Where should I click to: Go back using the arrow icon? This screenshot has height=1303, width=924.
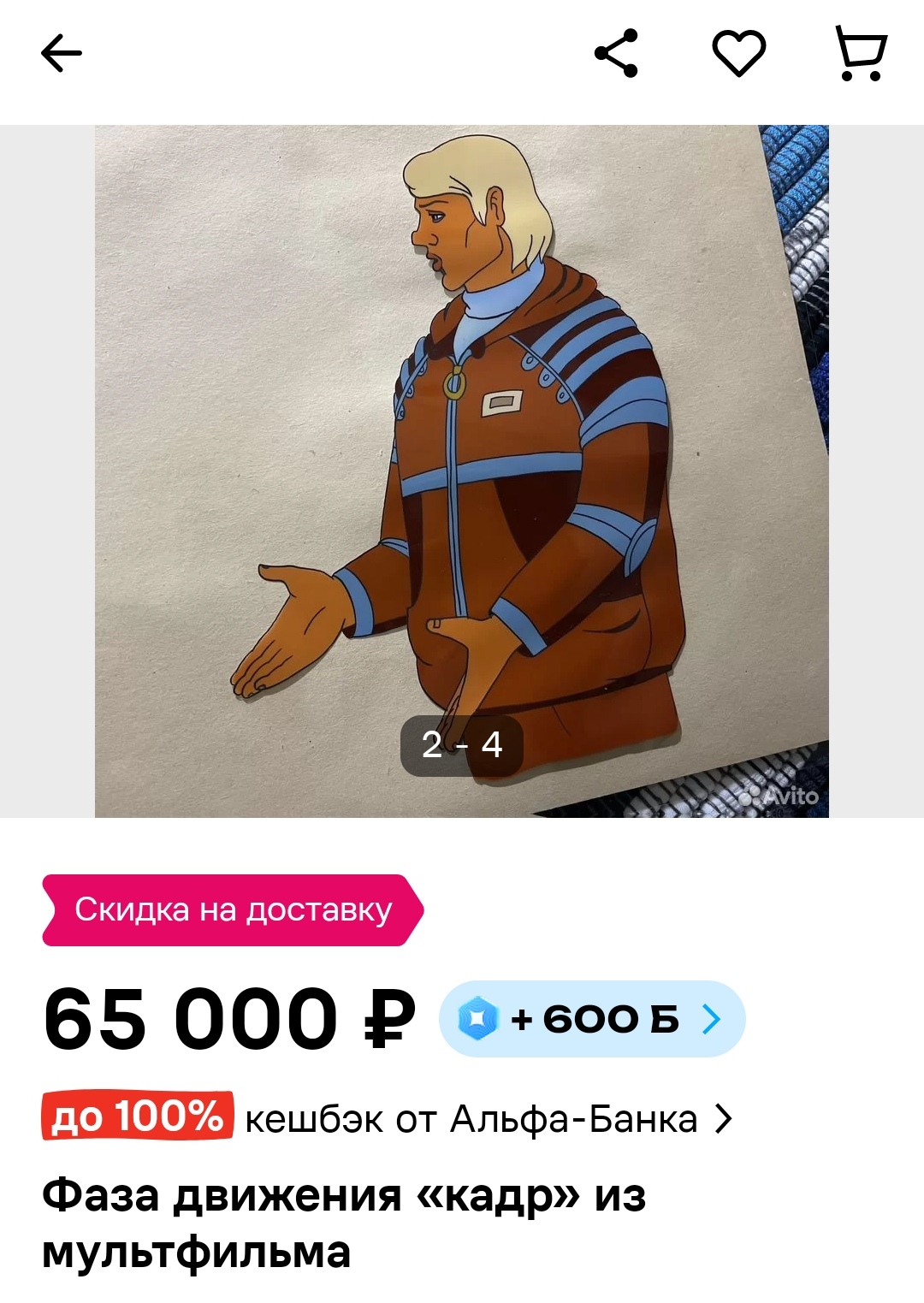click(x=62, y=54)
